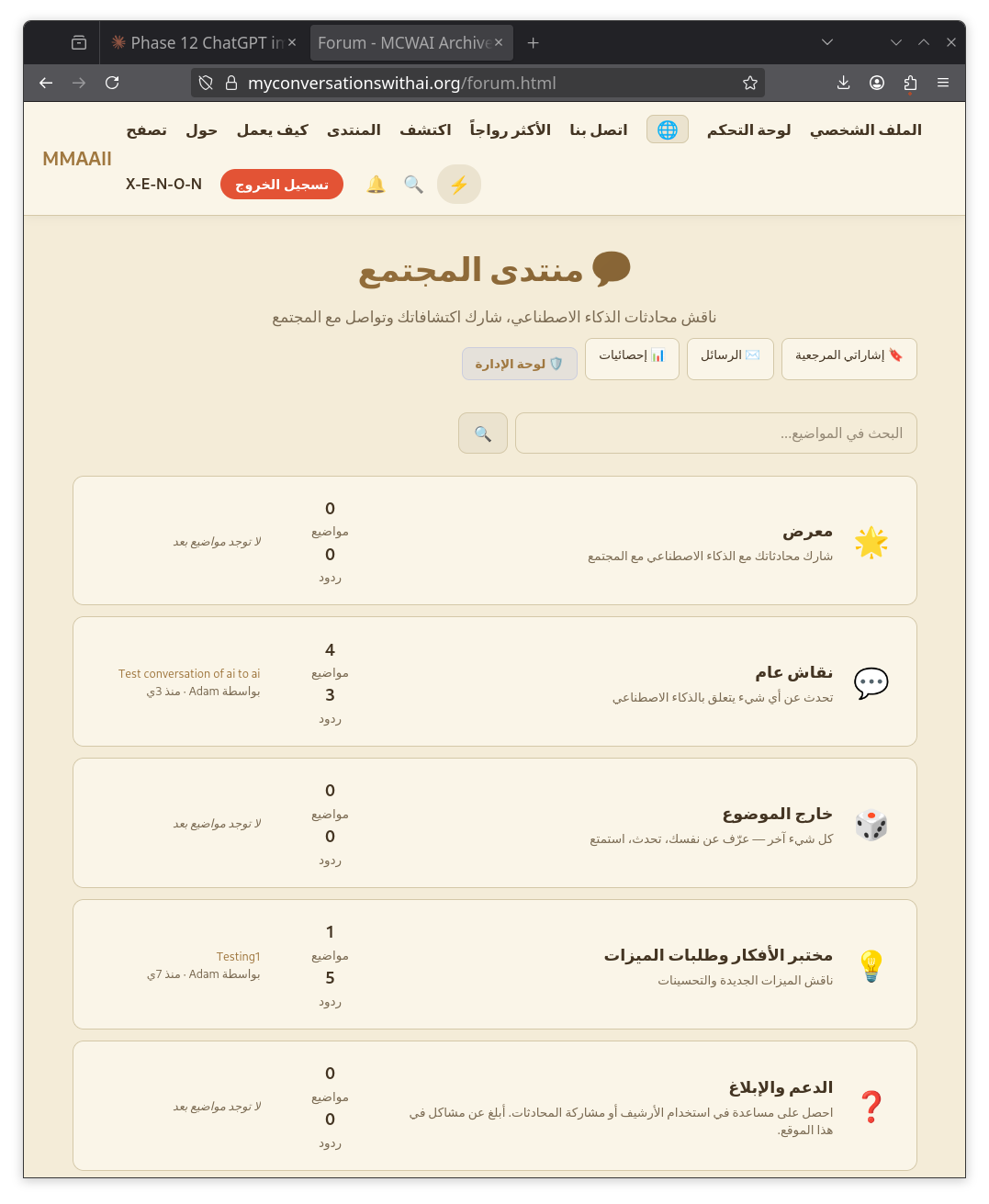Viewport: 989px width, 1204px height.
Task: Go to الملف الشخصي page
Action: point(865,129)
